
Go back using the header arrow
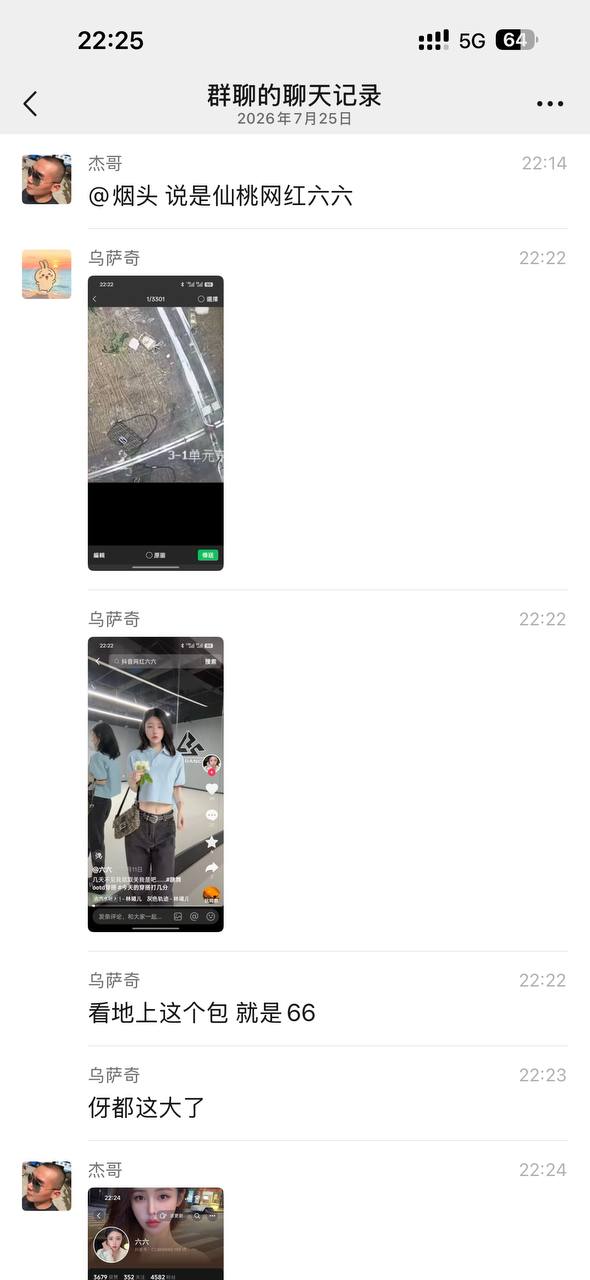point(30,103)
